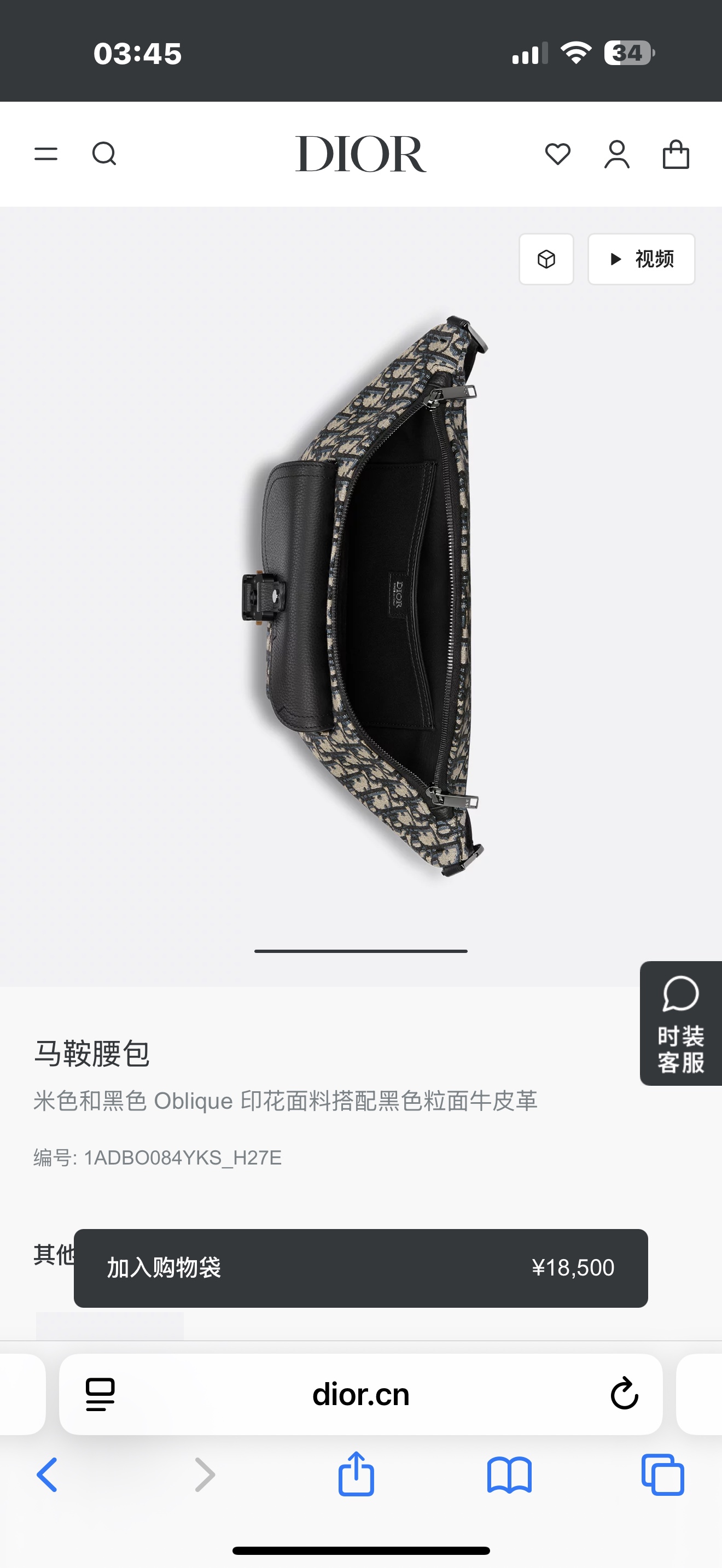Viewport: 722px width, 1568px height.
Task: Open the shopping bag
Action: click(x=676, y=154)
